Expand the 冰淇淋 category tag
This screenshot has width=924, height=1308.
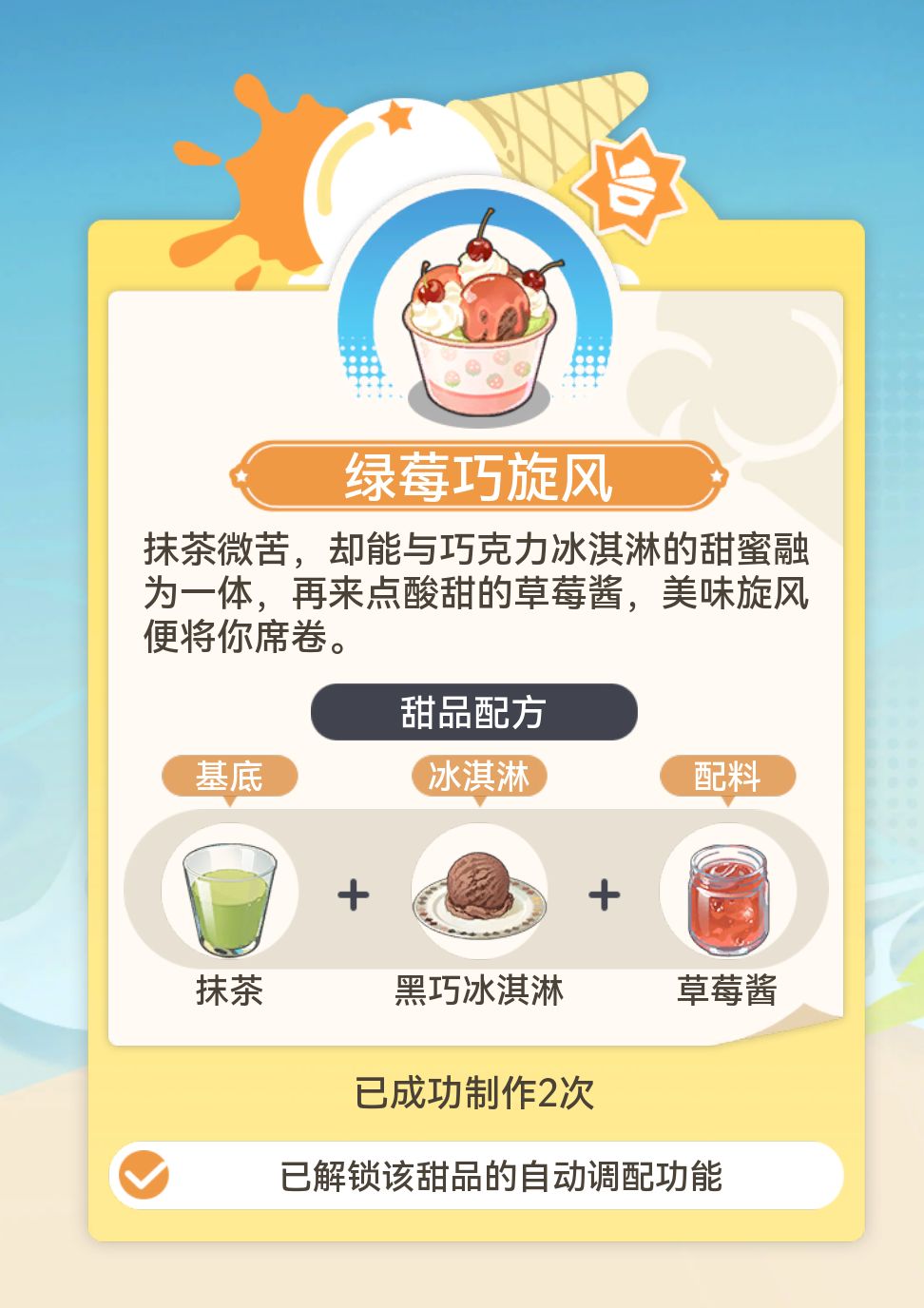482,776
